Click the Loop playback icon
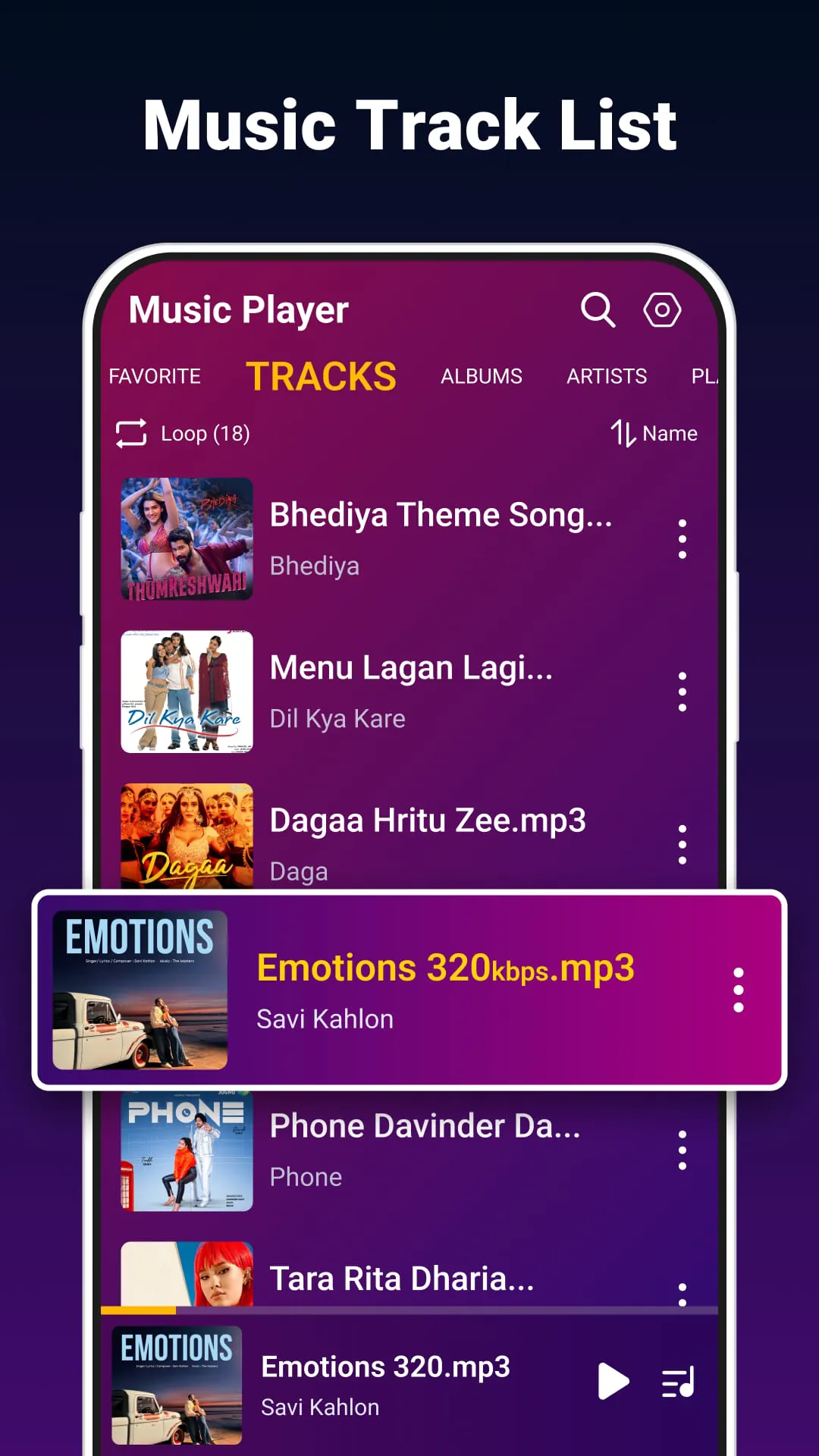Screen dimensions: 819x1456 pyautogui.click(x=130, y=433)
